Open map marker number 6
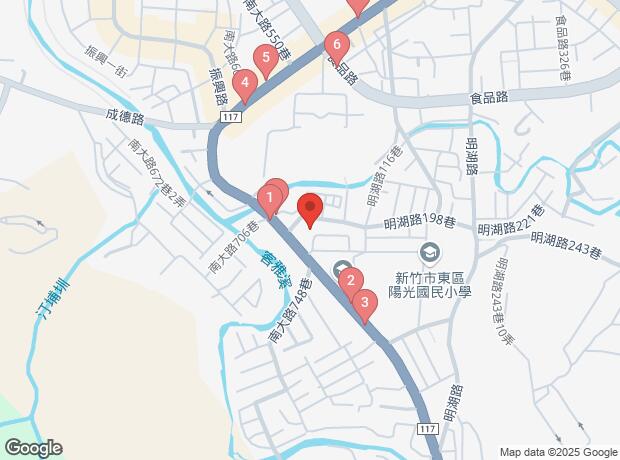Image resolution: width=620 pixels, height=460 pixels. [x=336, y=46]
